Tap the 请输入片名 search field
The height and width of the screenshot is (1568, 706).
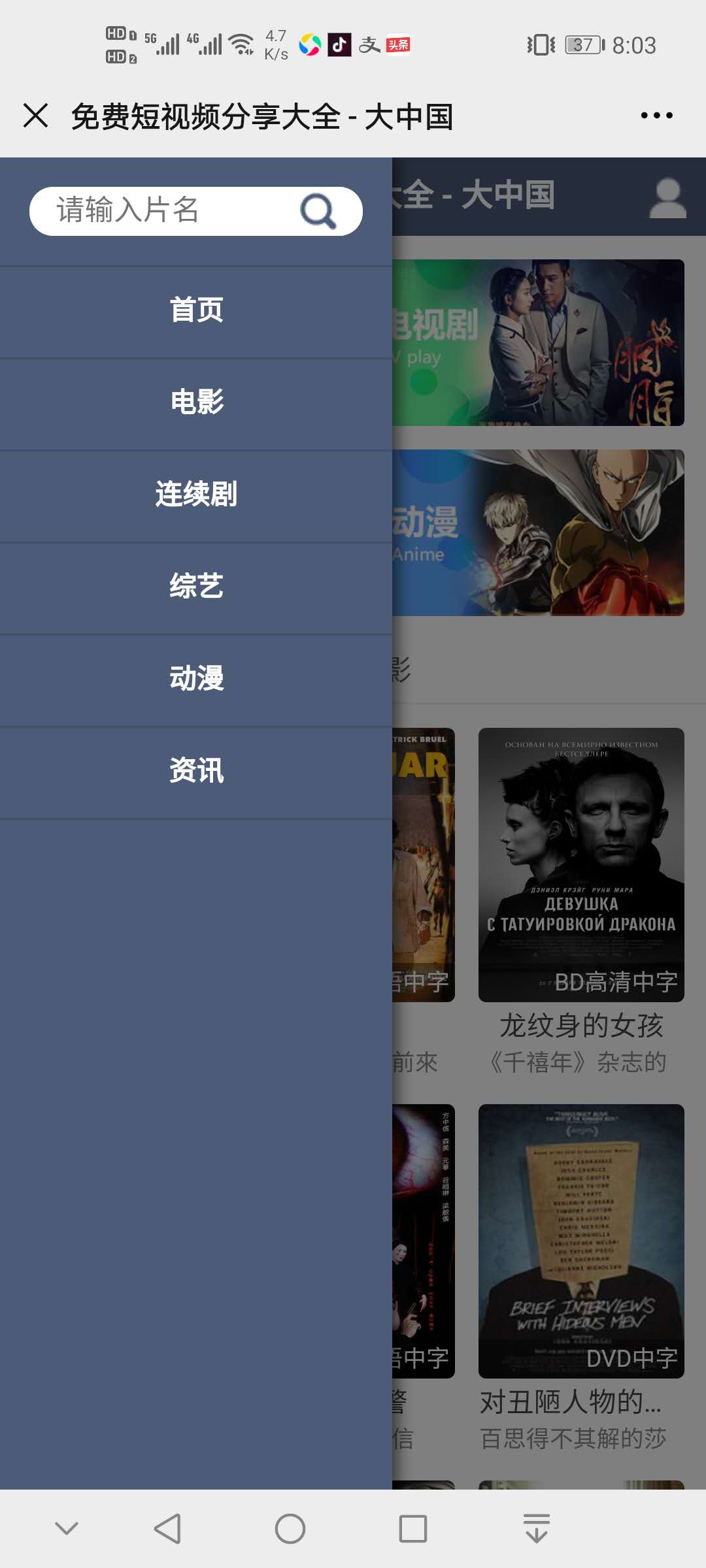coord(163,211)
